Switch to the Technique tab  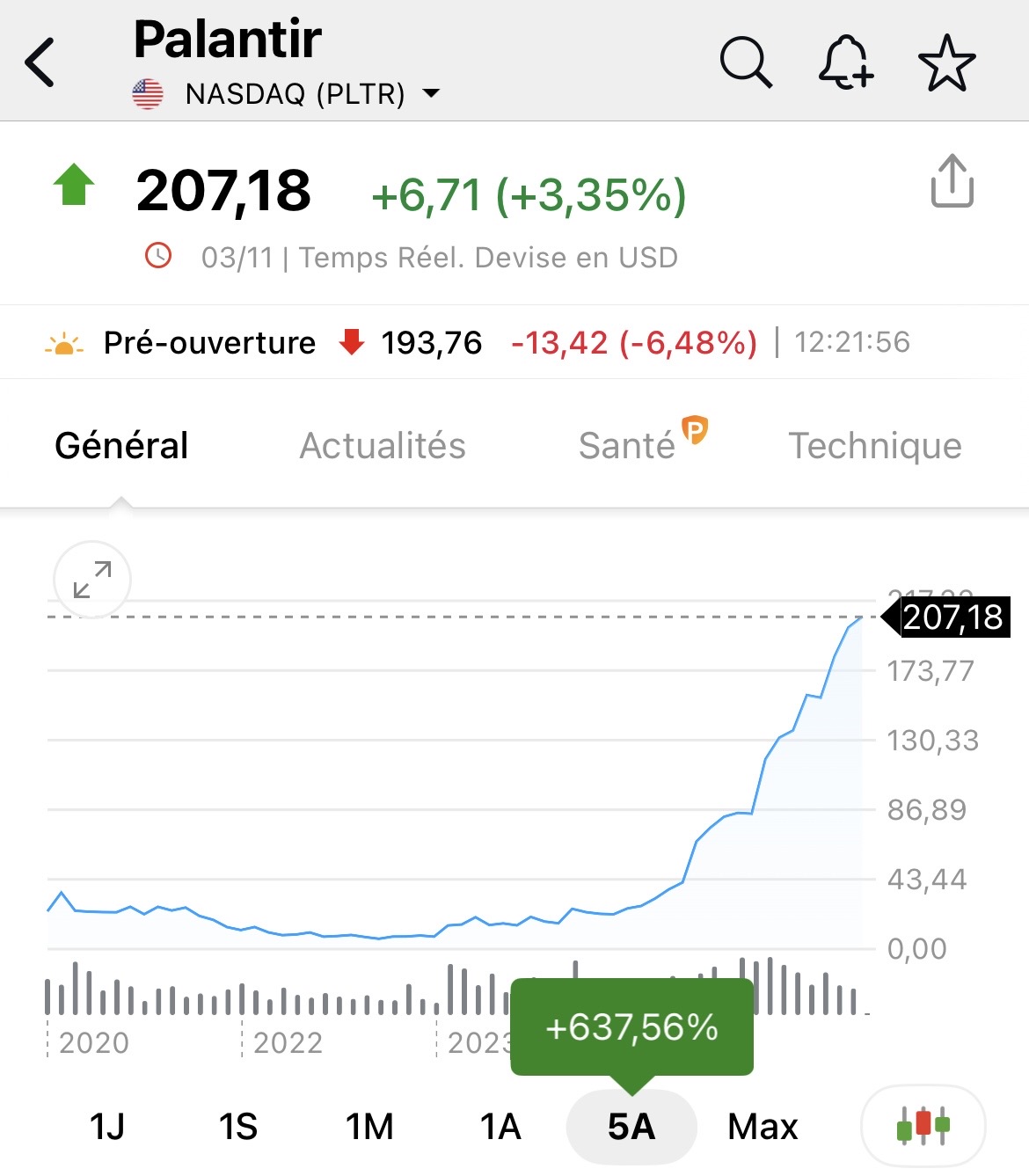(x=874, y=445)
